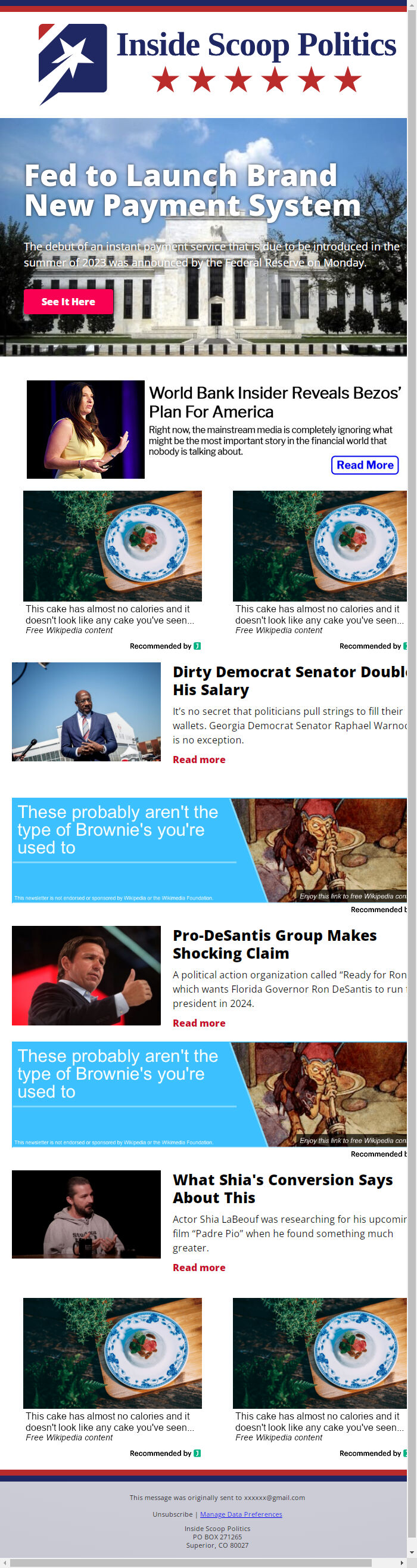Read more about Shia's Conversion

(x=199, y=1268)
